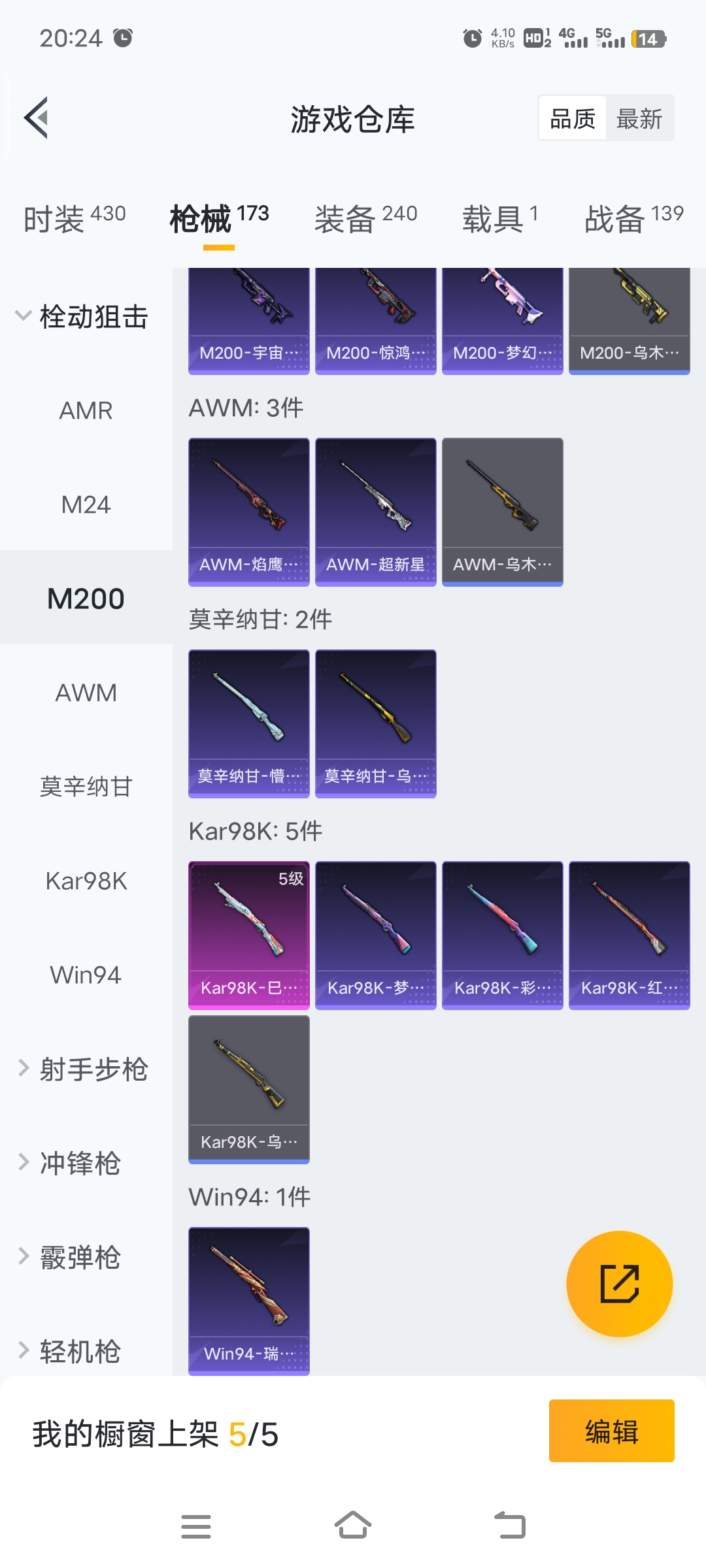Select AMR in the sidebar
706x1568 pixels.
click(86, 411)
